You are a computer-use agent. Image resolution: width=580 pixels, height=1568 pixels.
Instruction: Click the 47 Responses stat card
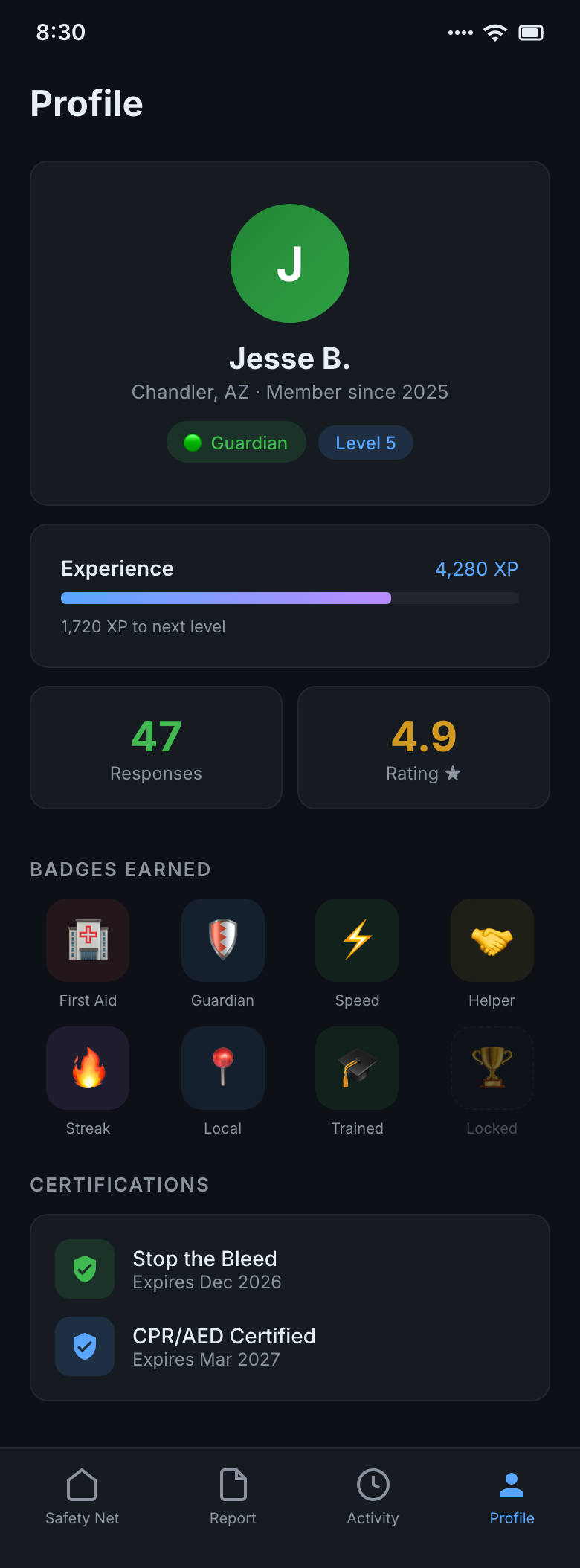coord(155,747)
